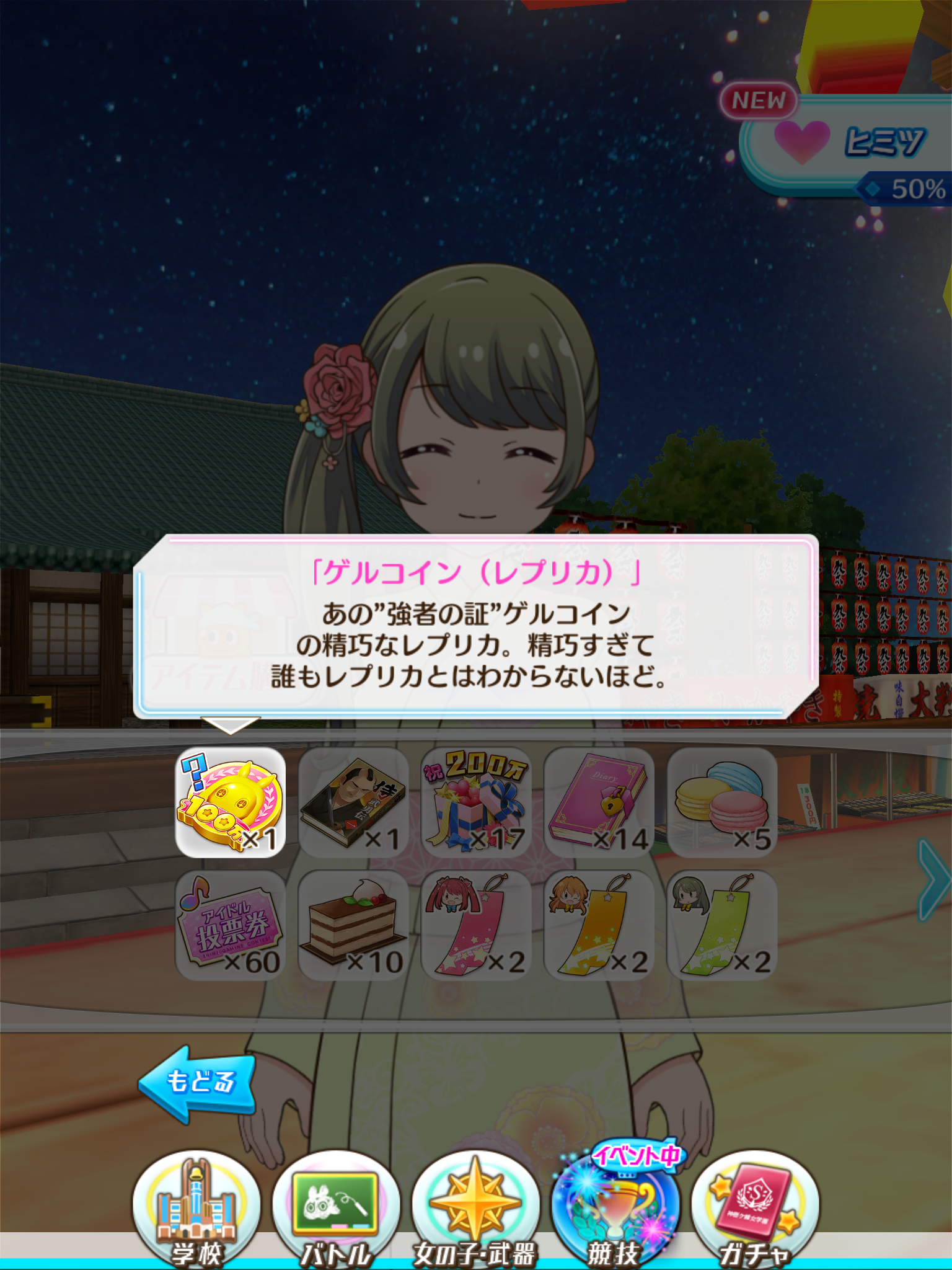
Task: Select the chocolate cake item
Action: [353, 925]
